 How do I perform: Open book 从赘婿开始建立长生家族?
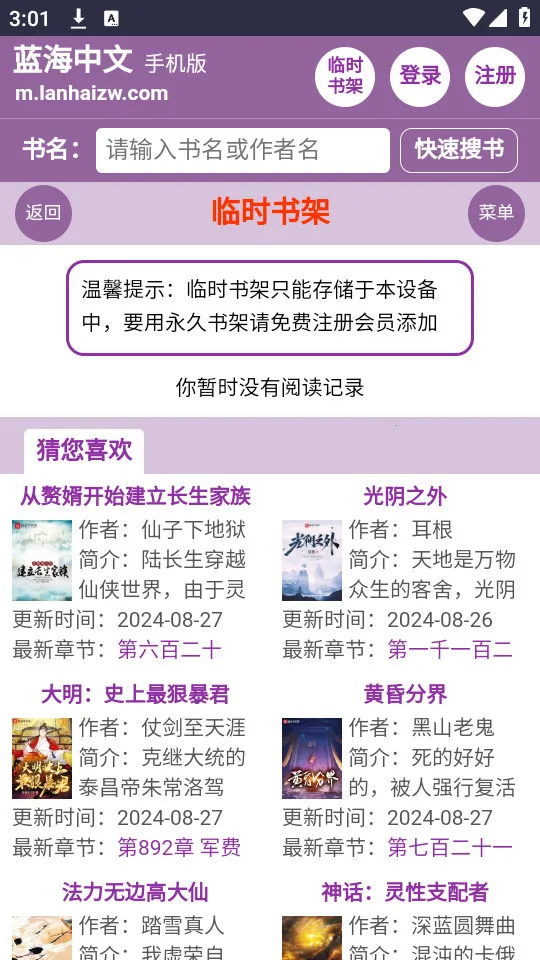pos(135,496)
